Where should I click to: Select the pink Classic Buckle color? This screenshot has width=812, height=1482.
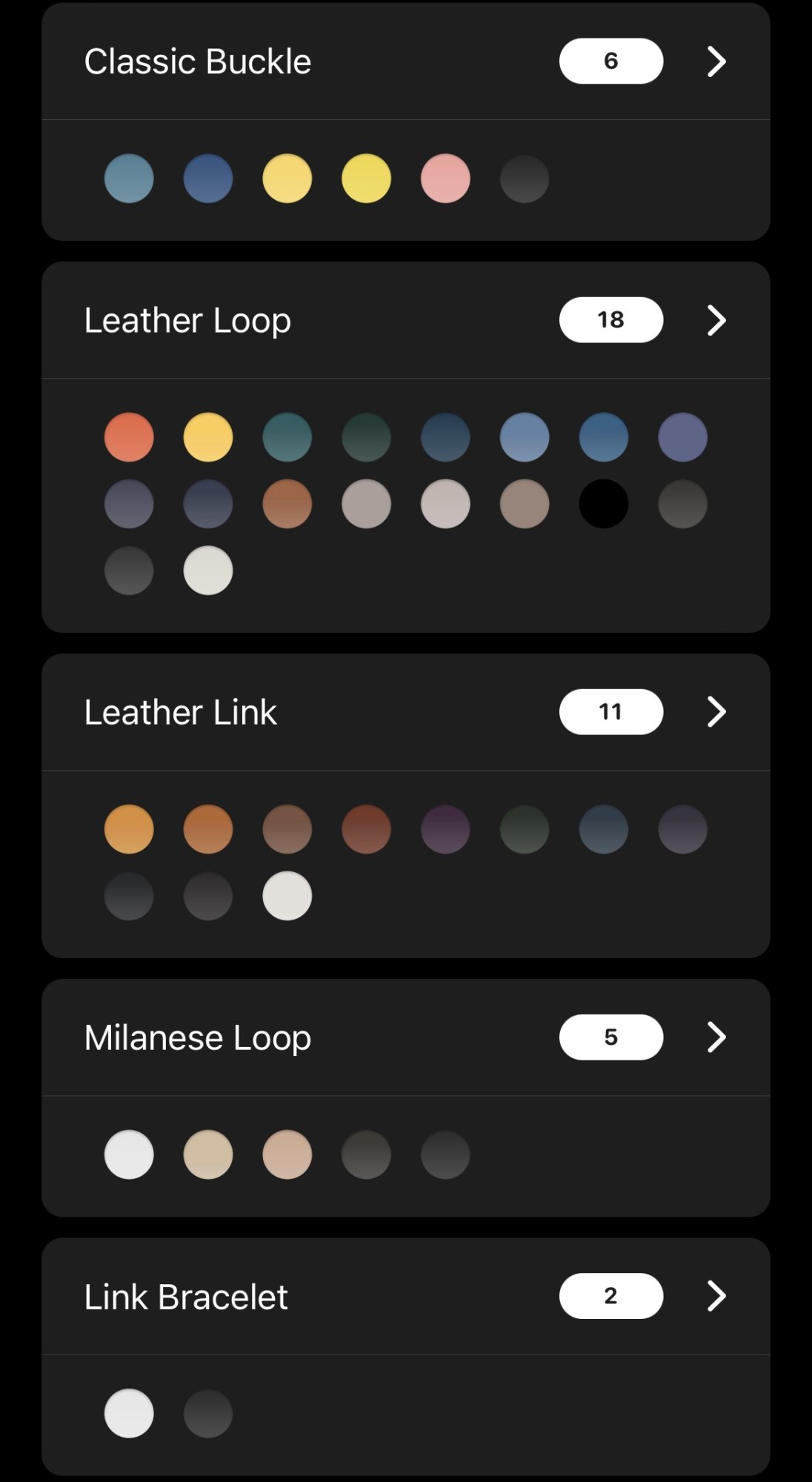445,179
